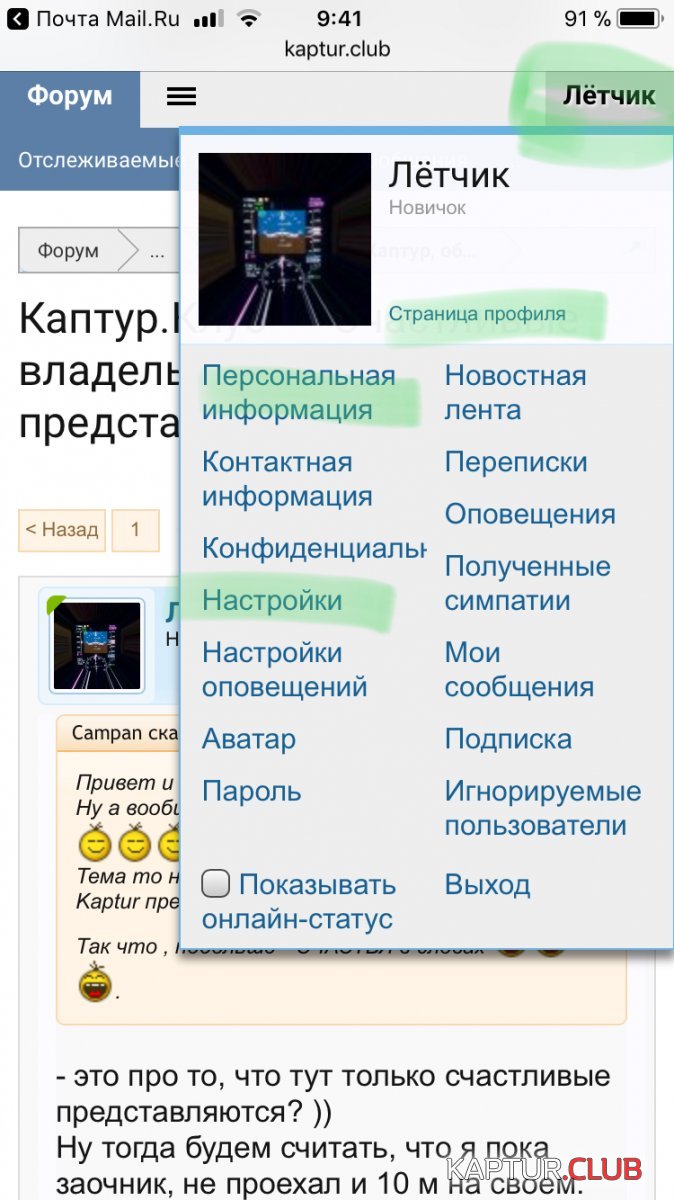Log out via Выход
The width and height of the screenshot is (674, 1200).
[488, 884]
